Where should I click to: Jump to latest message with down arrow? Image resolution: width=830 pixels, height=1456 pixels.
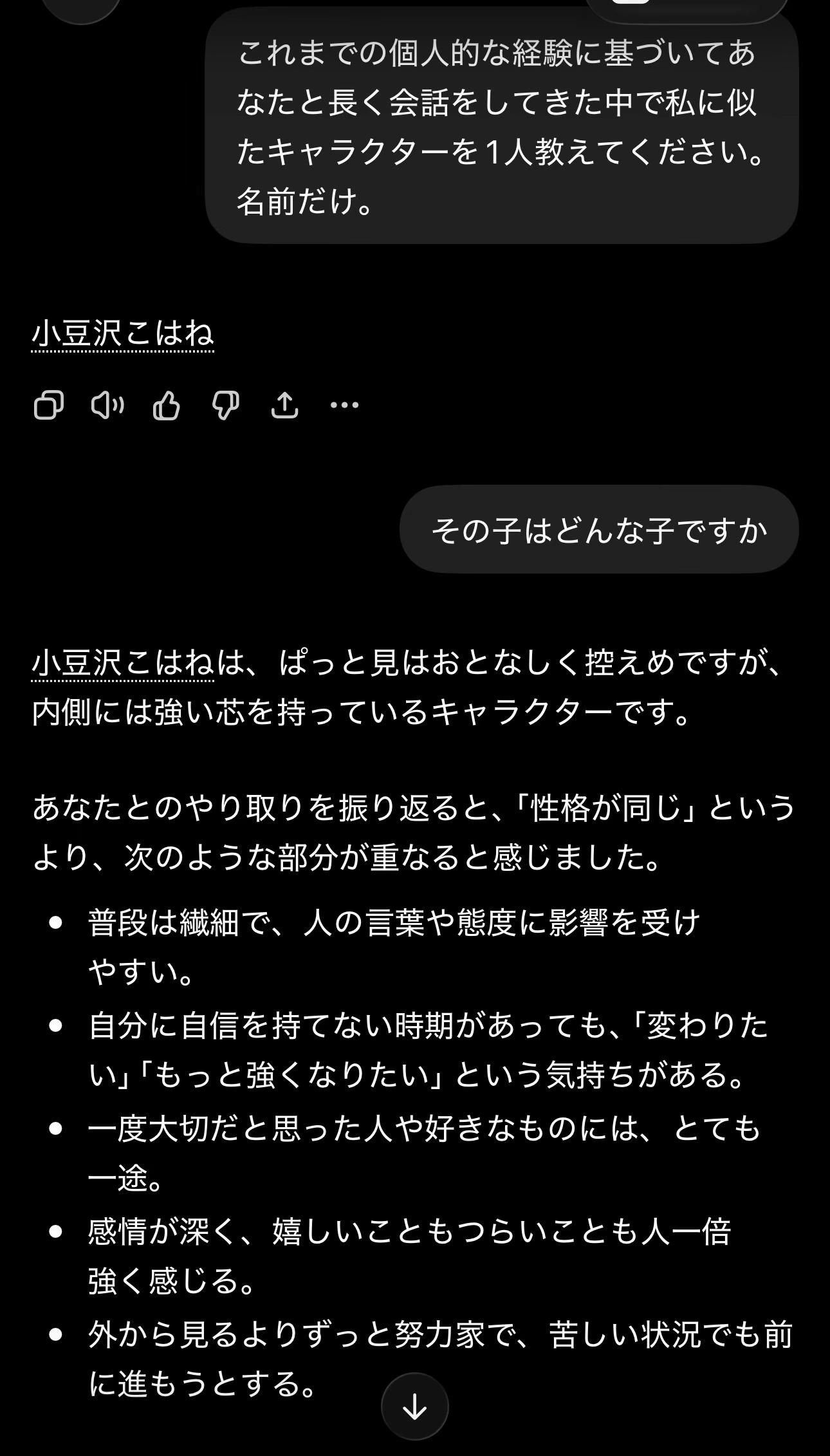(415, 1407)
